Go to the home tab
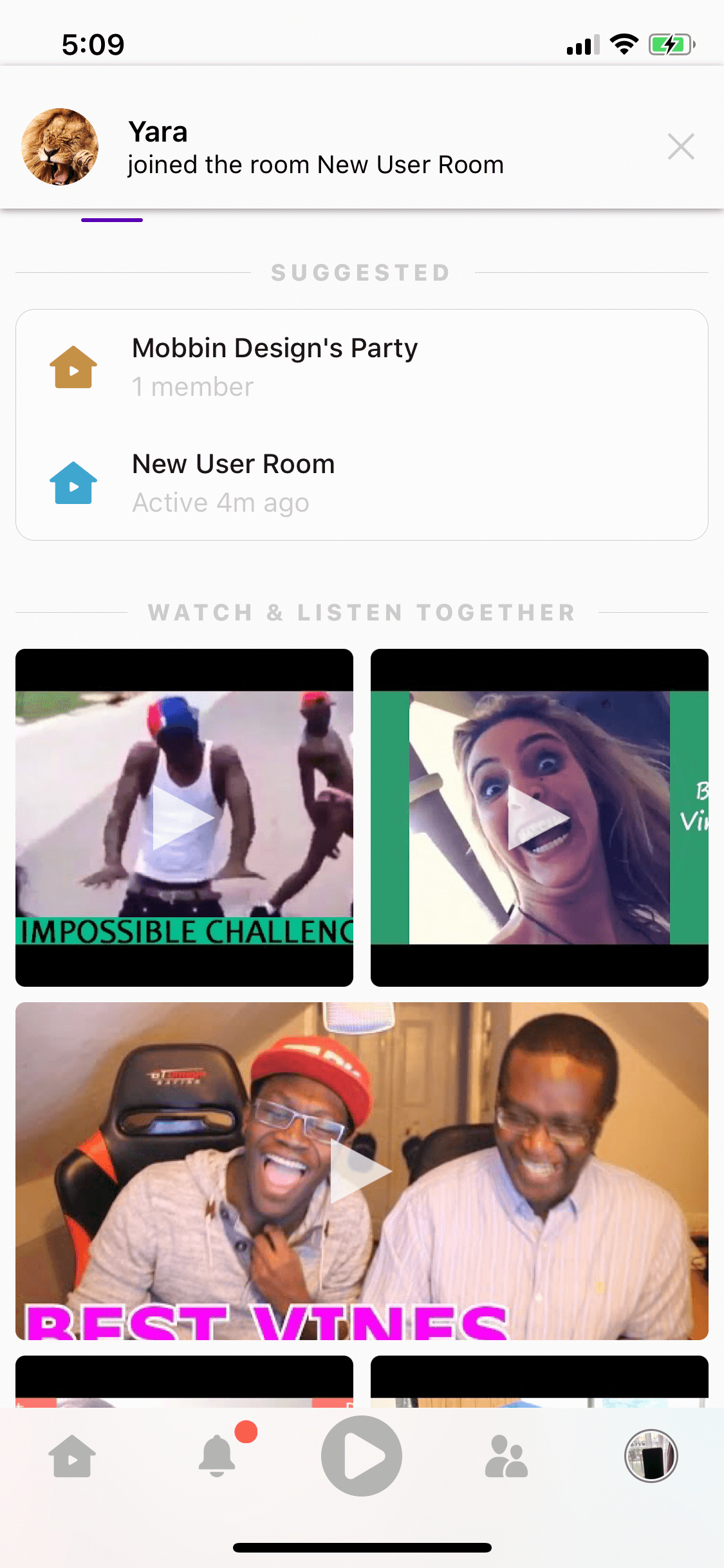This screenshot has width=724, height=1568. pyautogui.click(x=72, y=1456)
